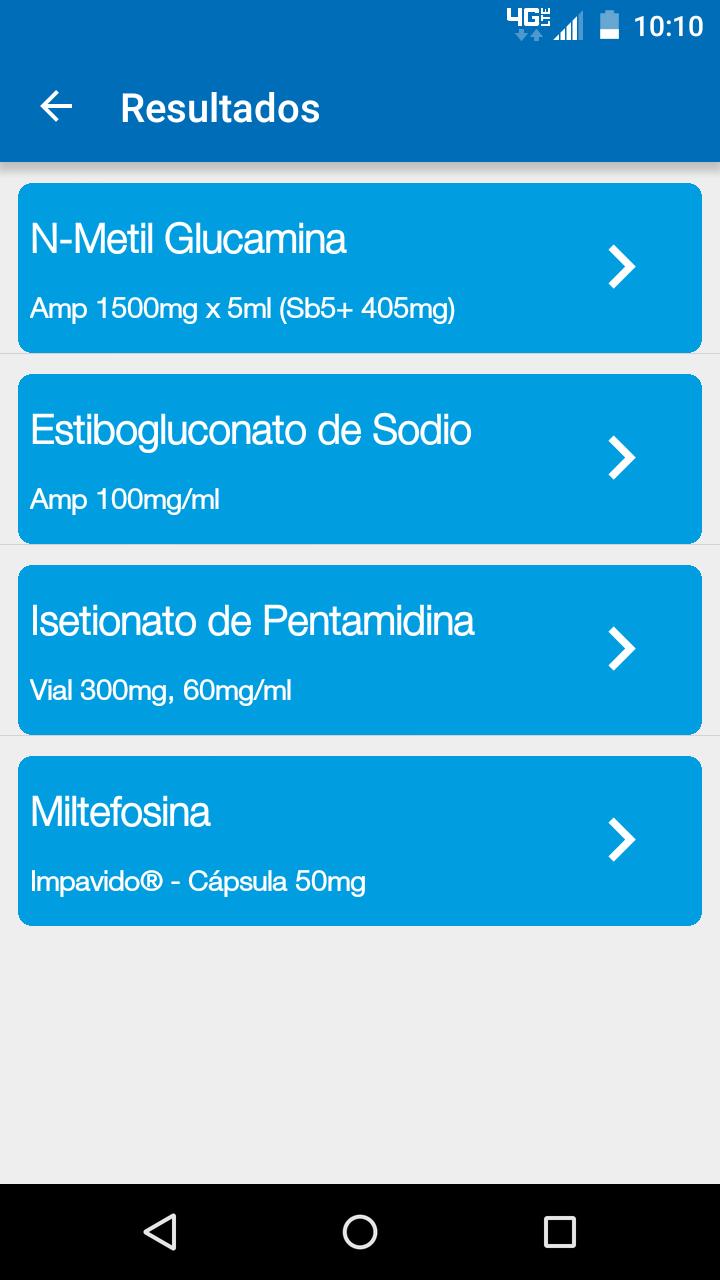Select Estibogluconato de Sodio card
This screenshot has height=1280, width=720.
(x=360, y=459)
